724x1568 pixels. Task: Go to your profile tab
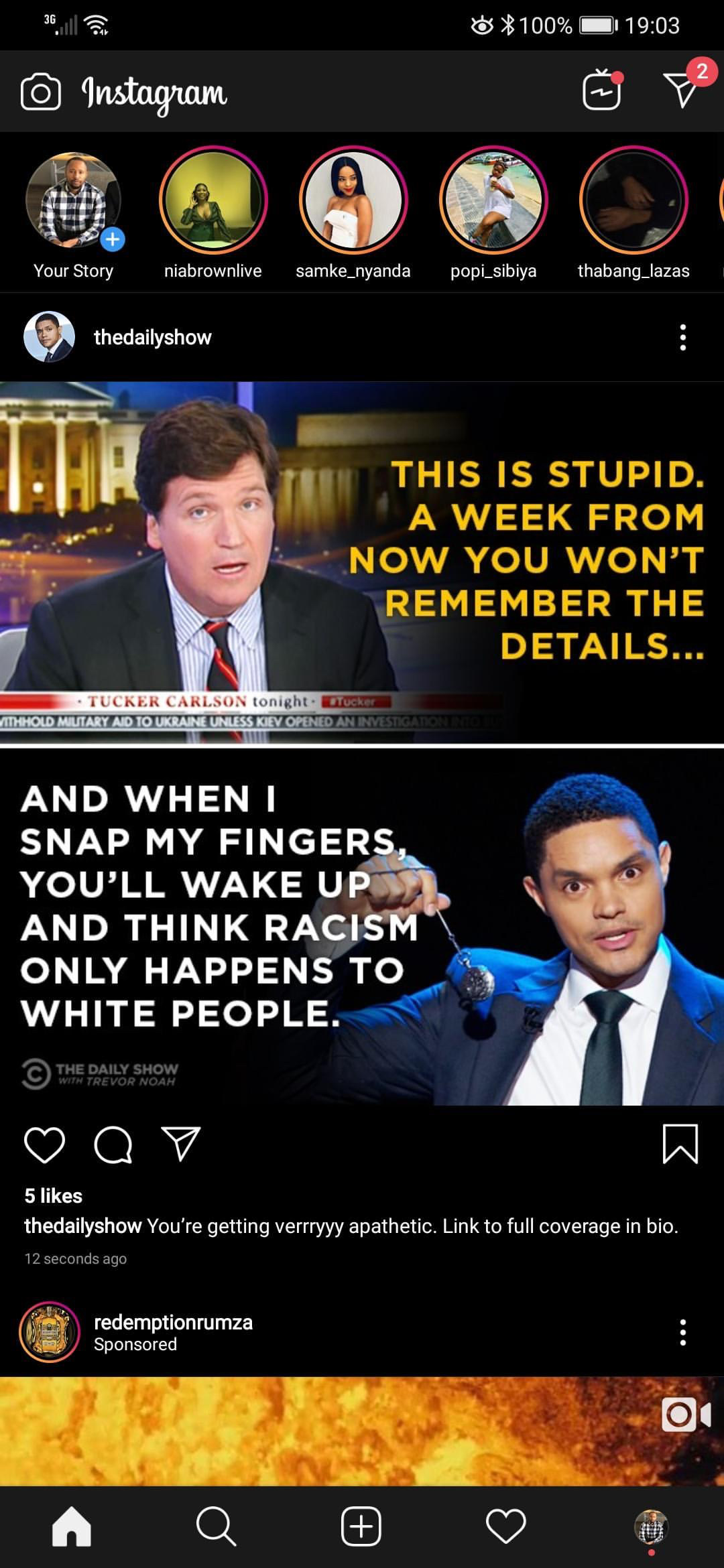click(x=651, y=1526)
